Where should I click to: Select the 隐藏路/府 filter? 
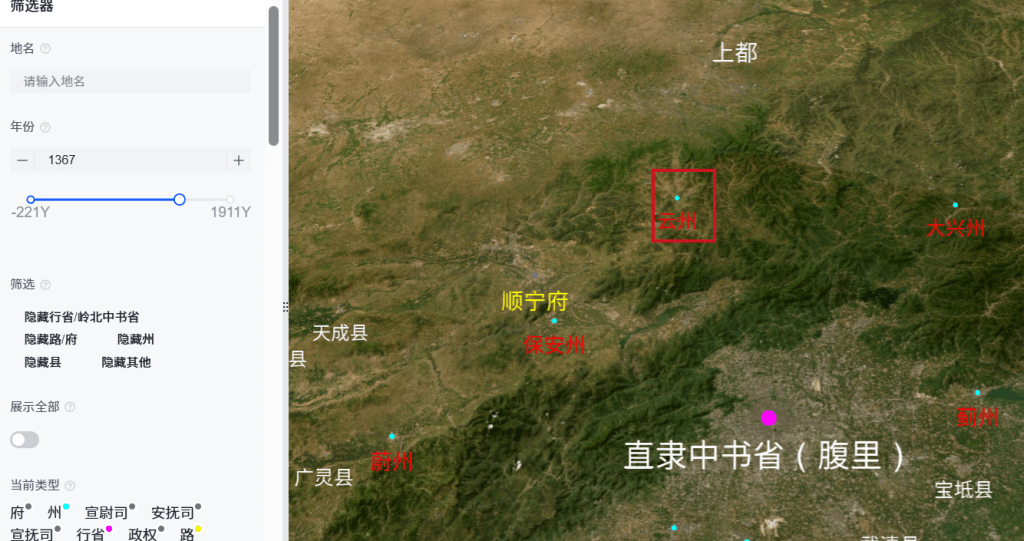tap(50, 339)
